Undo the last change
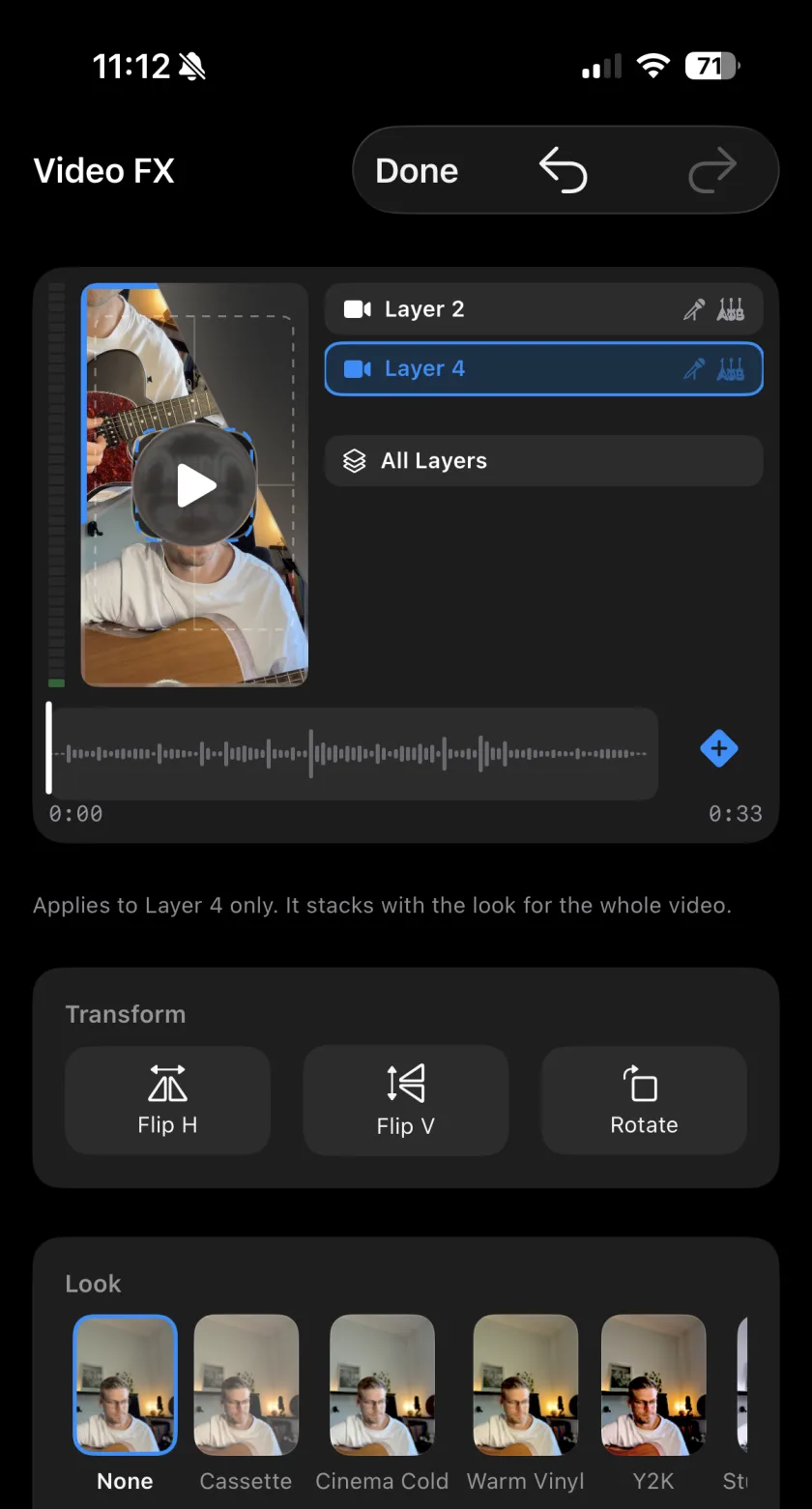Viewport: 812px width, 1509px height. (563, 170)
